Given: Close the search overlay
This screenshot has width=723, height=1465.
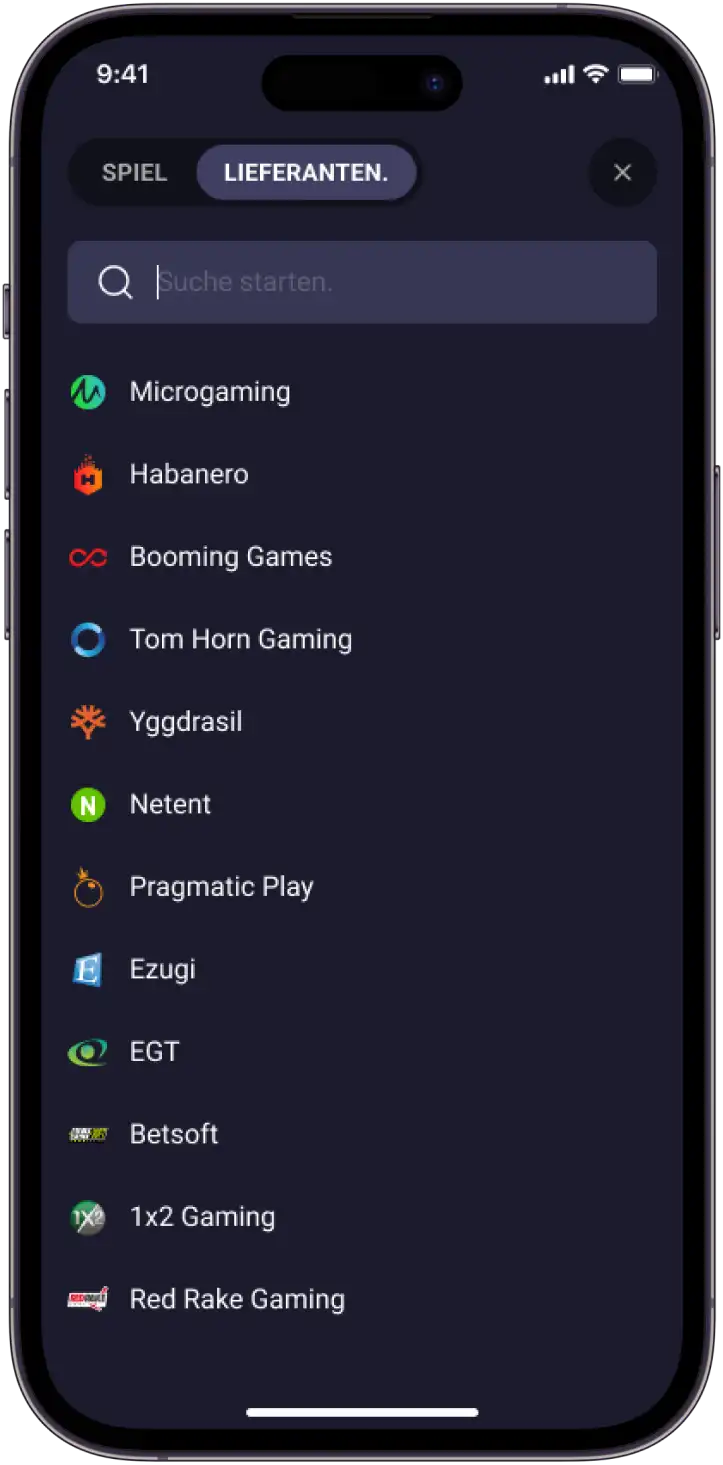Looking at the screenshot, I should coord(622,173).
